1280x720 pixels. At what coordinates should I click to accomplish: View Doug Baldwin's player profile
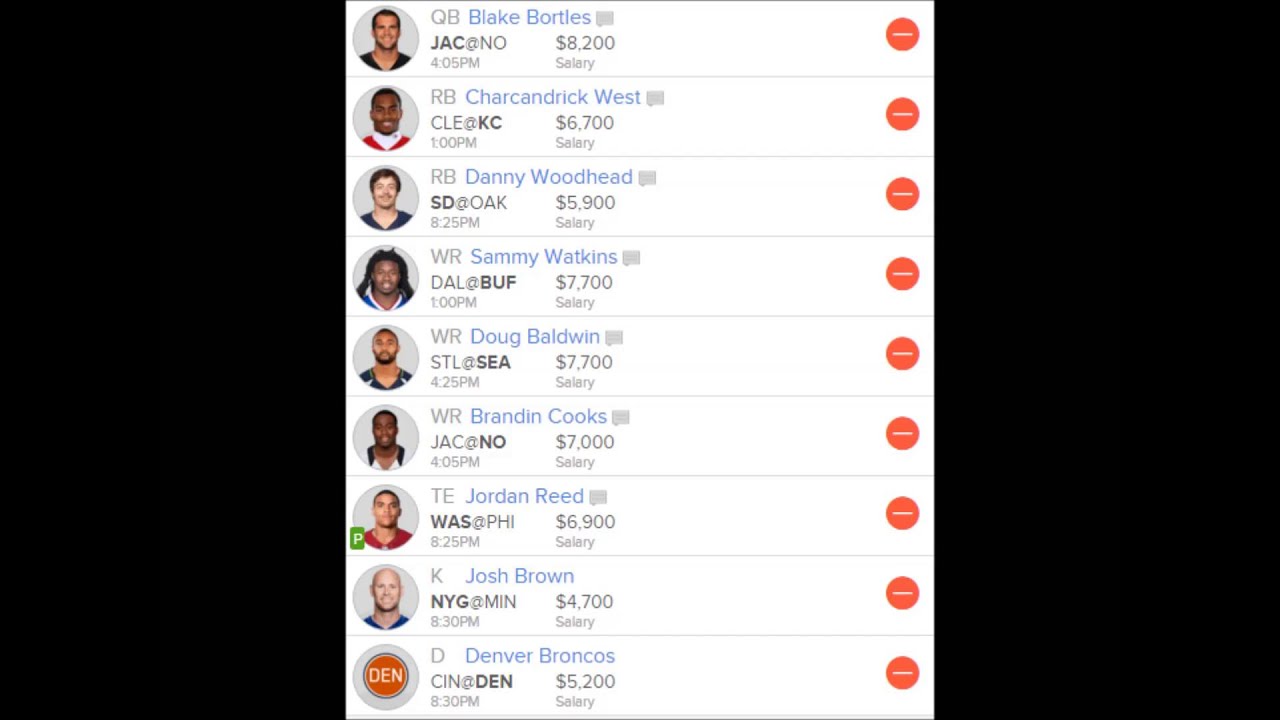pos(534,337)
